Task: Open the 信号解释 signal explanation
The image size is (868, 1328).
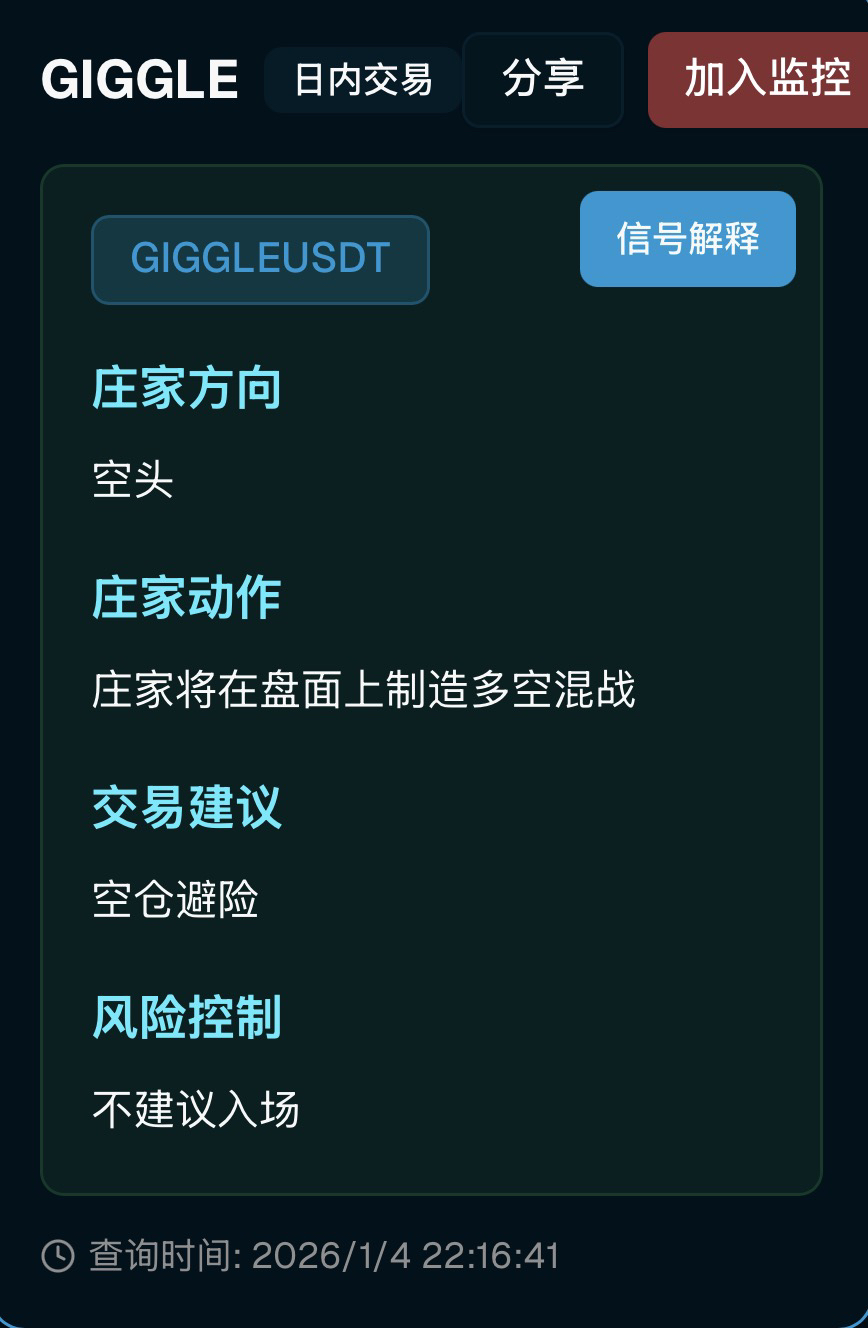Action: [x=688, y=239]
